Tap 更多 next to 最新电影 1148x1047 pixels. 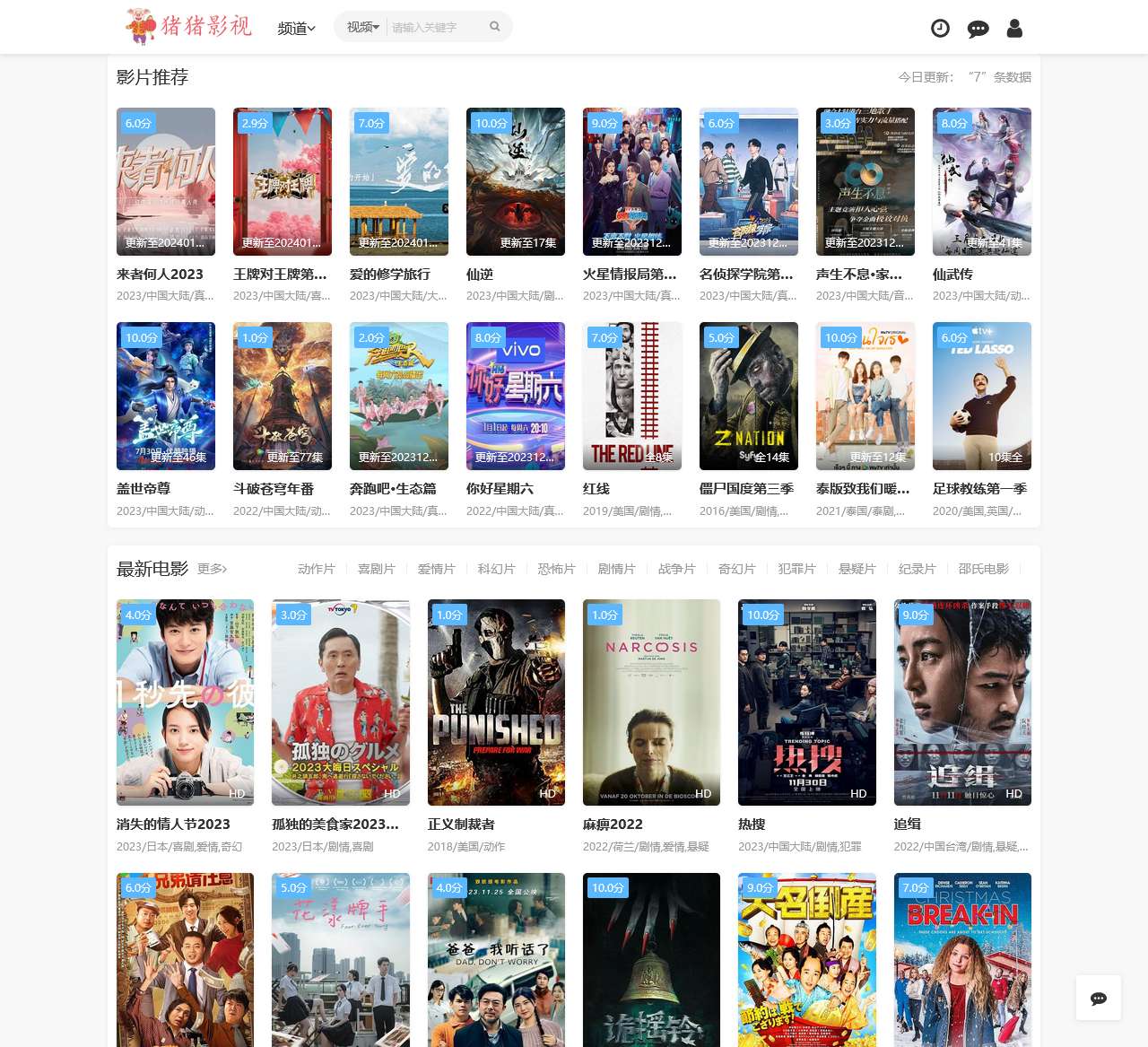[213, 569]
